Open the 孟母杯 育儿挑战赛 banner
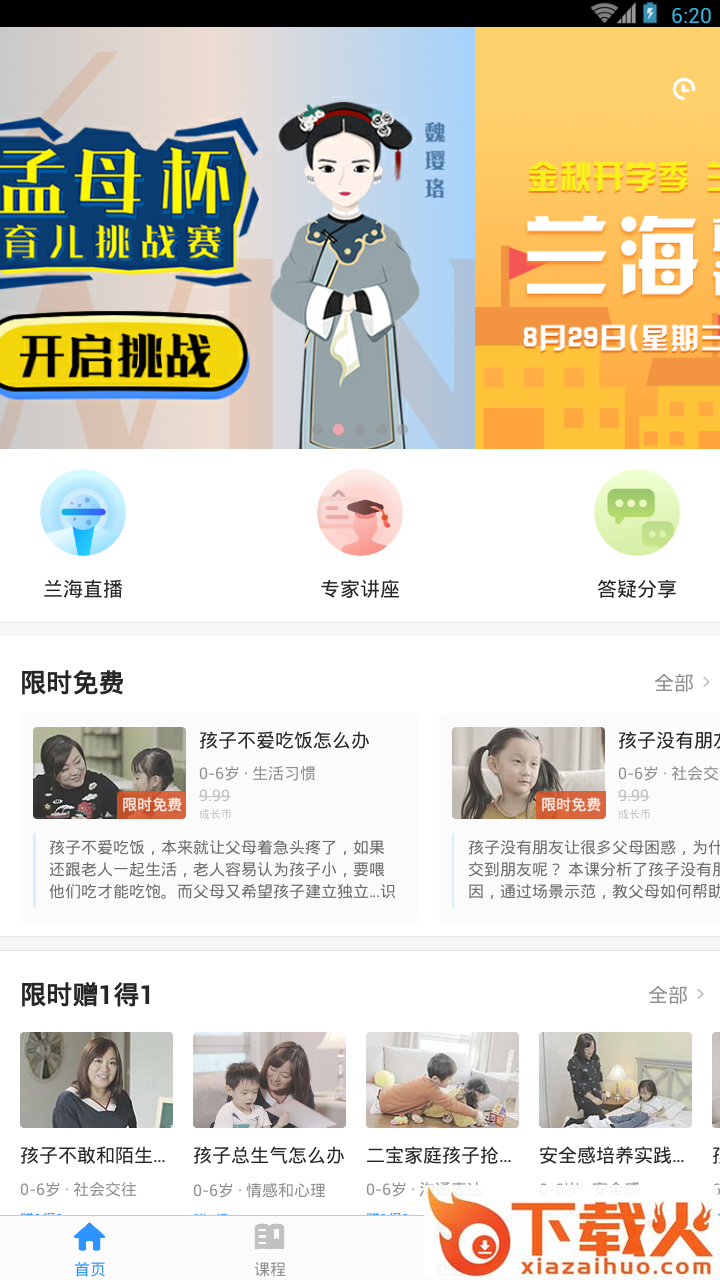Viewport: 720px width, 1280px height. [x=237, y=238]
